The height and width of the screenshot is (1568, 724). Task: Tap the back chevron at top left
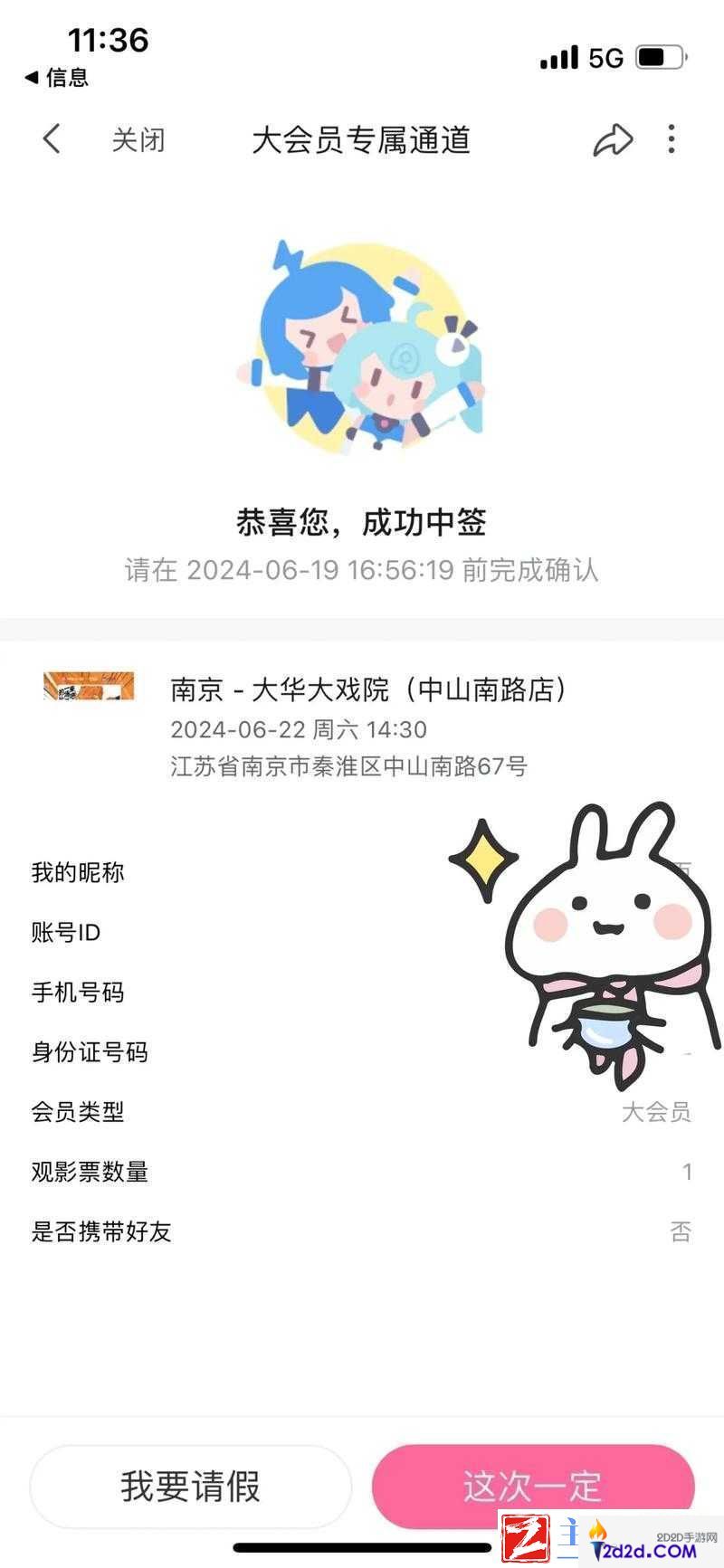tap(52, 139)
